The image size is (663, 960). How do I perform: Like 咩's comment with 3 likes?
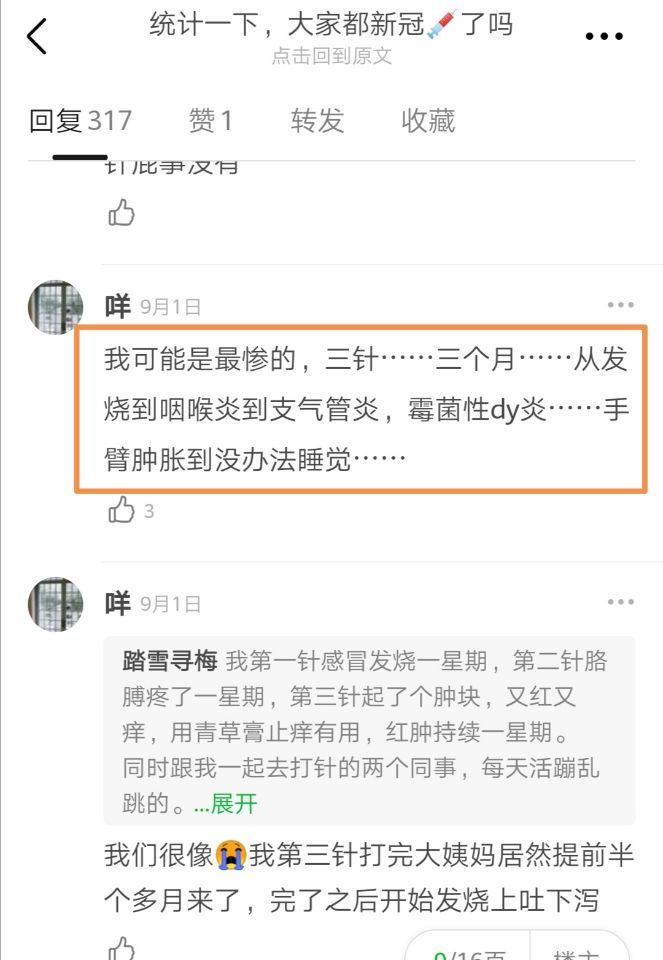(x=122, y=511)
